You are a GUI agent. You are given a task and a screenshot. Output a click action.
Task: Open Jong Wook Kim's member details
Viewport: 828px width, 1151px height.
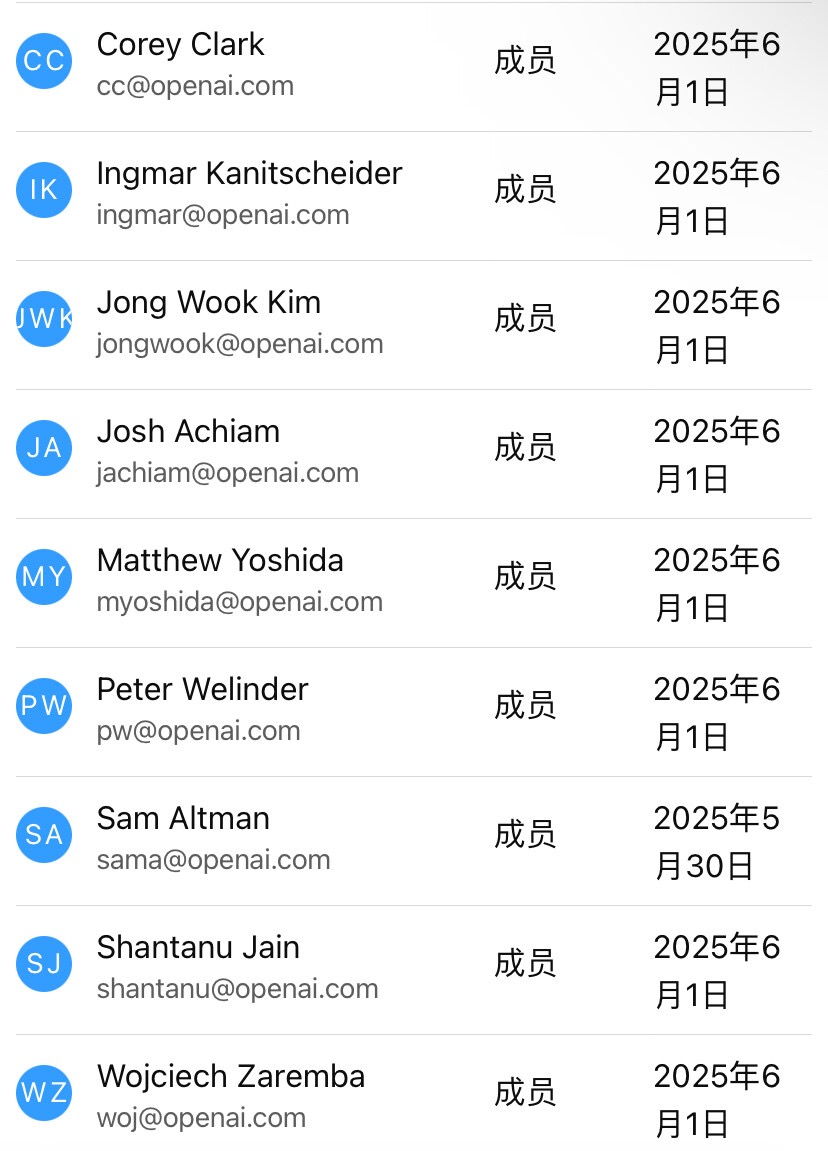414,325
